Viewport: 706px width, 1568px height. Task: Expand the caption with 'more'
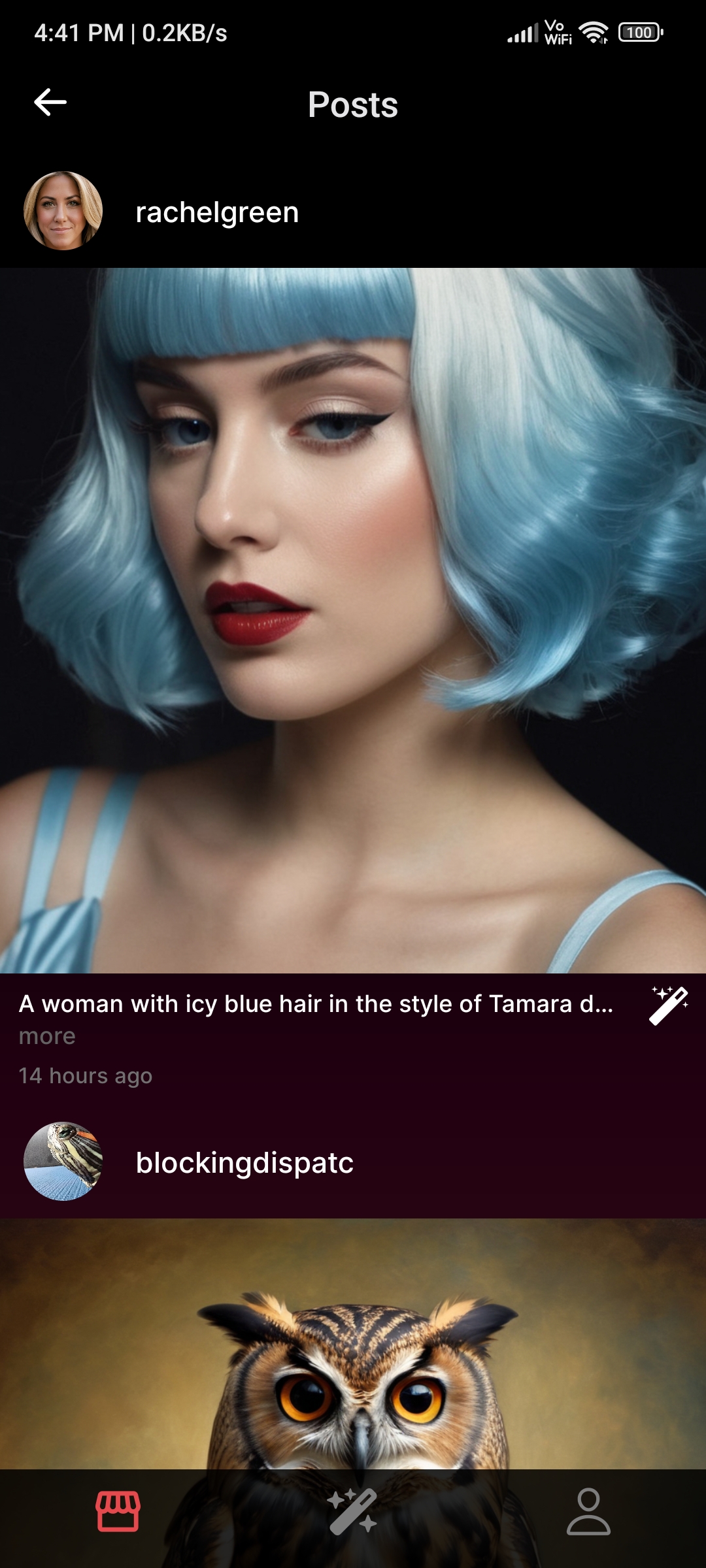(47, 1036)
